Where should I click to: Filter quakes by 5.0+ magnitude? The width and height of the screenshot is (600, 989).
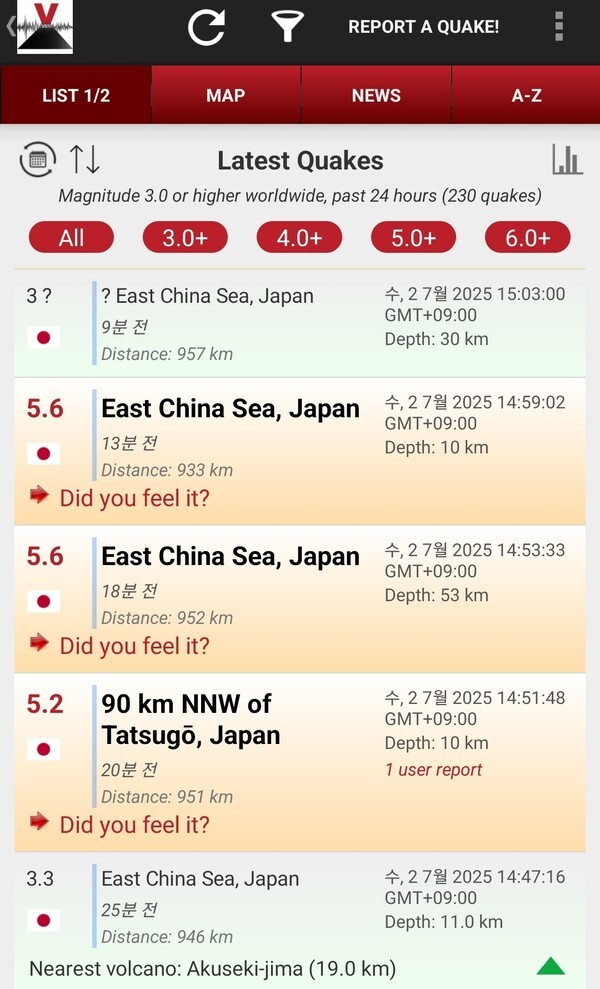click(413, 238)
